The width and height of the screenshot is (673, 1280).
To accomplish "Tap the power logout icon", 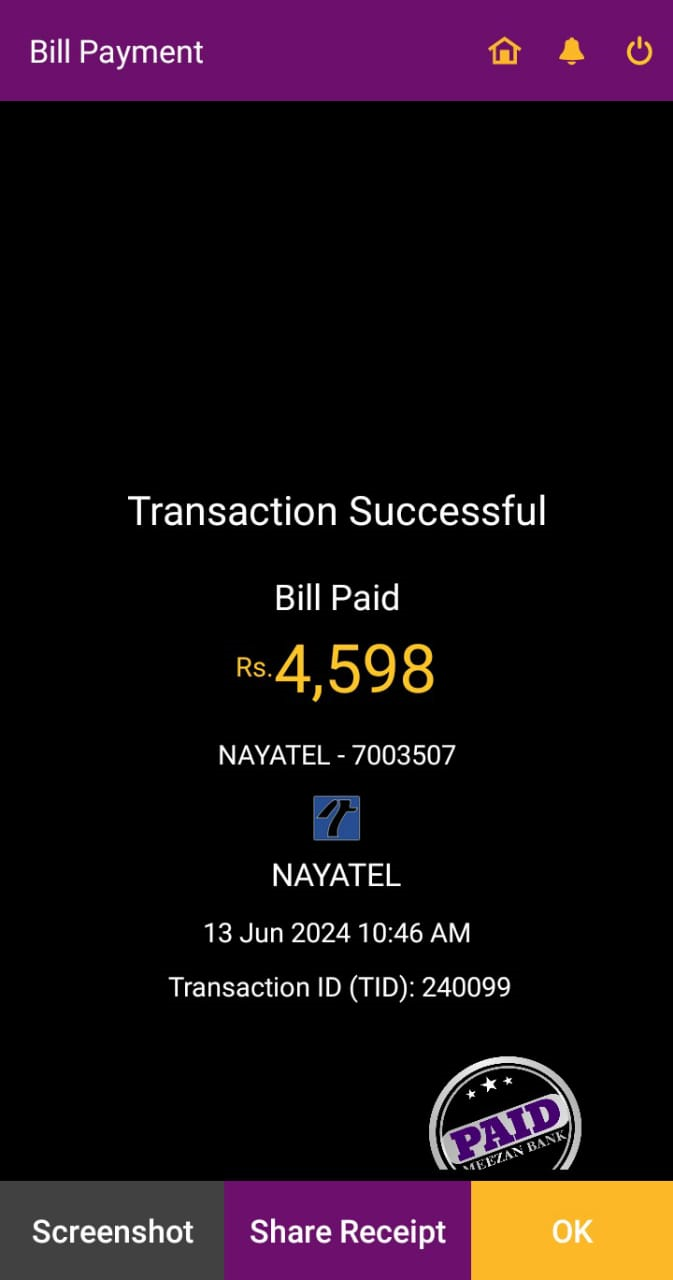I will click(x=639, y=51).
